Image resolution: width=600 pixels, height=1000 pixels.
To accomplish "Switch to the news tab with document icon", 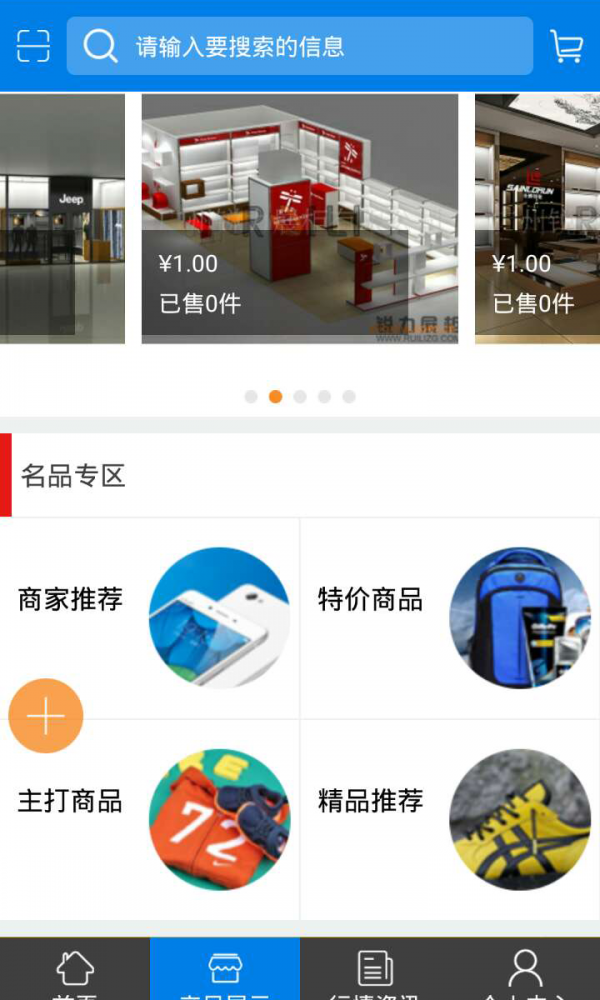I will [x=375, y=970].
